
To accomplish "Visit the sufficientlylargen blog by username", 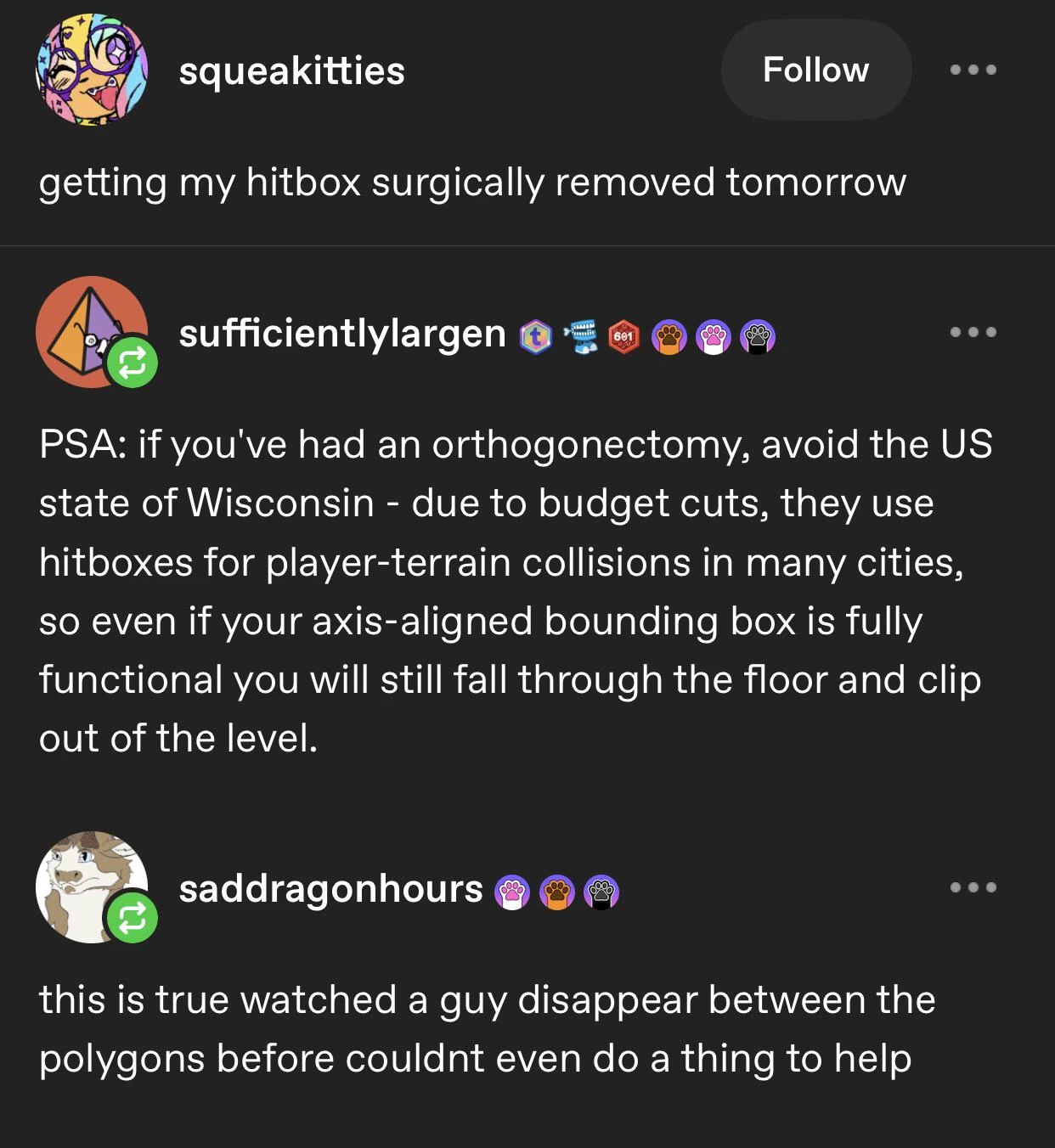I will 342,333.
